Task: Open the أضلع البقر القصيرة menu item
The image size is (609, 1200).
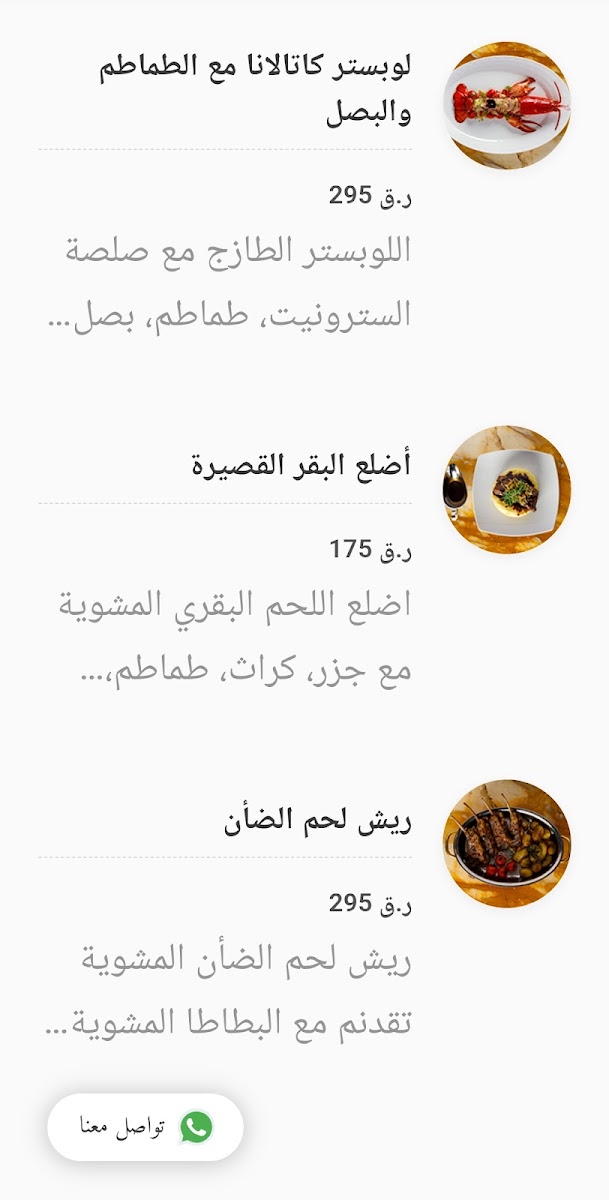Action: click(x=301, y=466)
